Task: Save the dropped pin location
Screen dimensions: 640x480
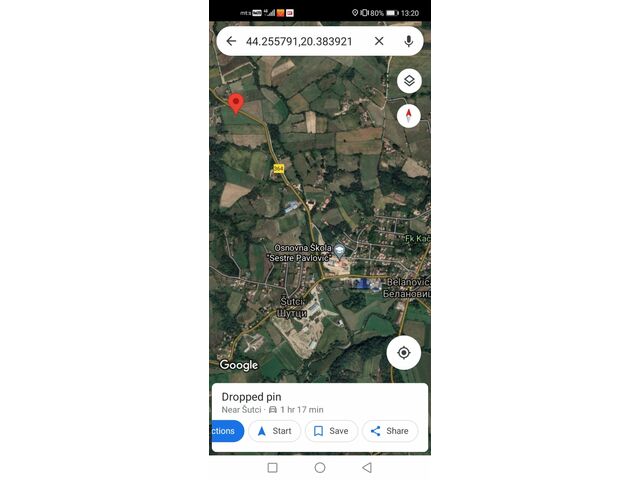Action: click(331, 431)
